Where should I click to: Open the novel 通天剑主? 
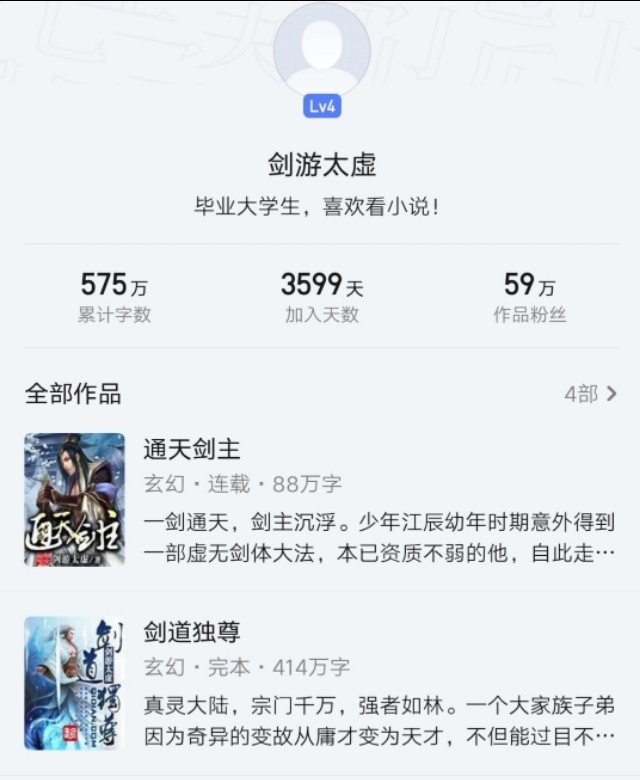click(x=192, y=450)
